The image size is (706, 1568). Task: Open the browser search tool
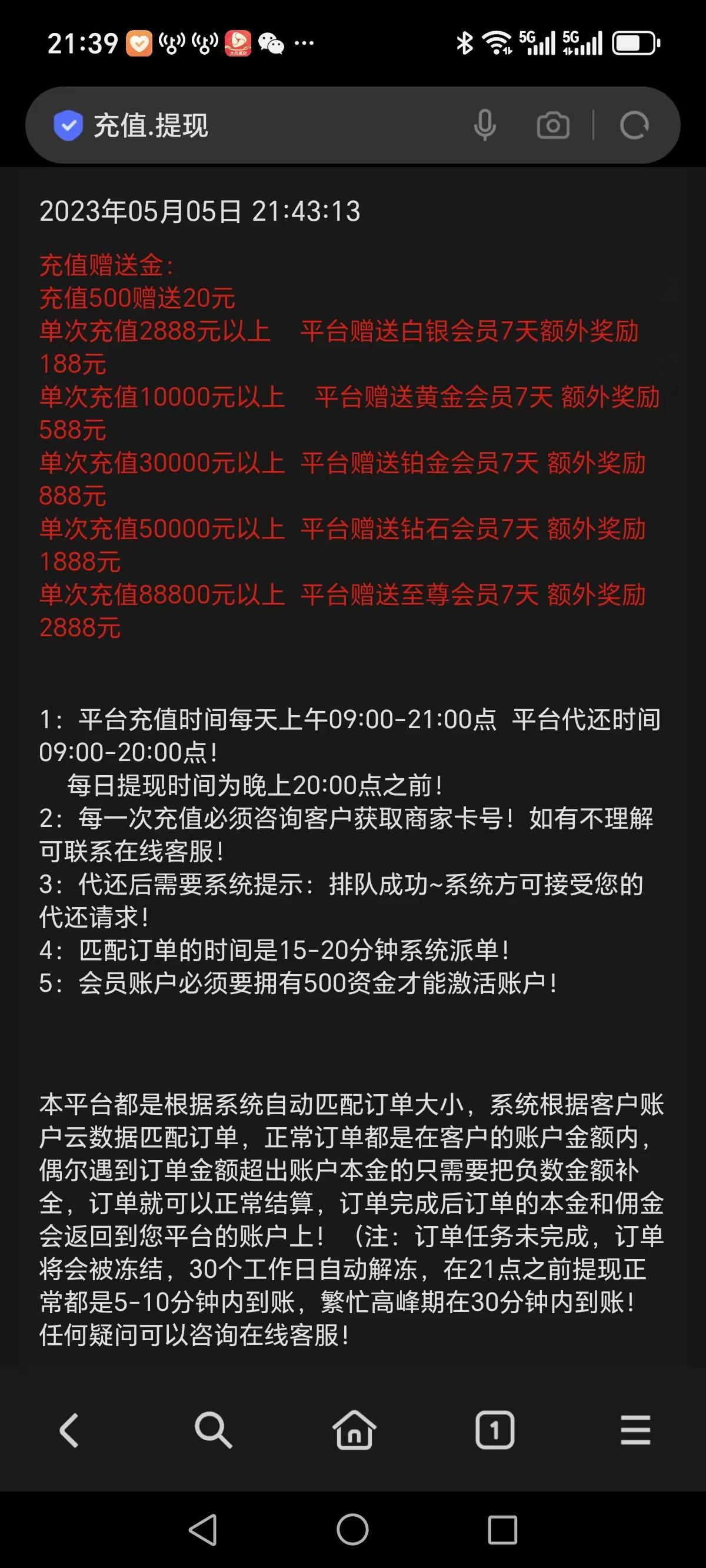[213, 1430]
